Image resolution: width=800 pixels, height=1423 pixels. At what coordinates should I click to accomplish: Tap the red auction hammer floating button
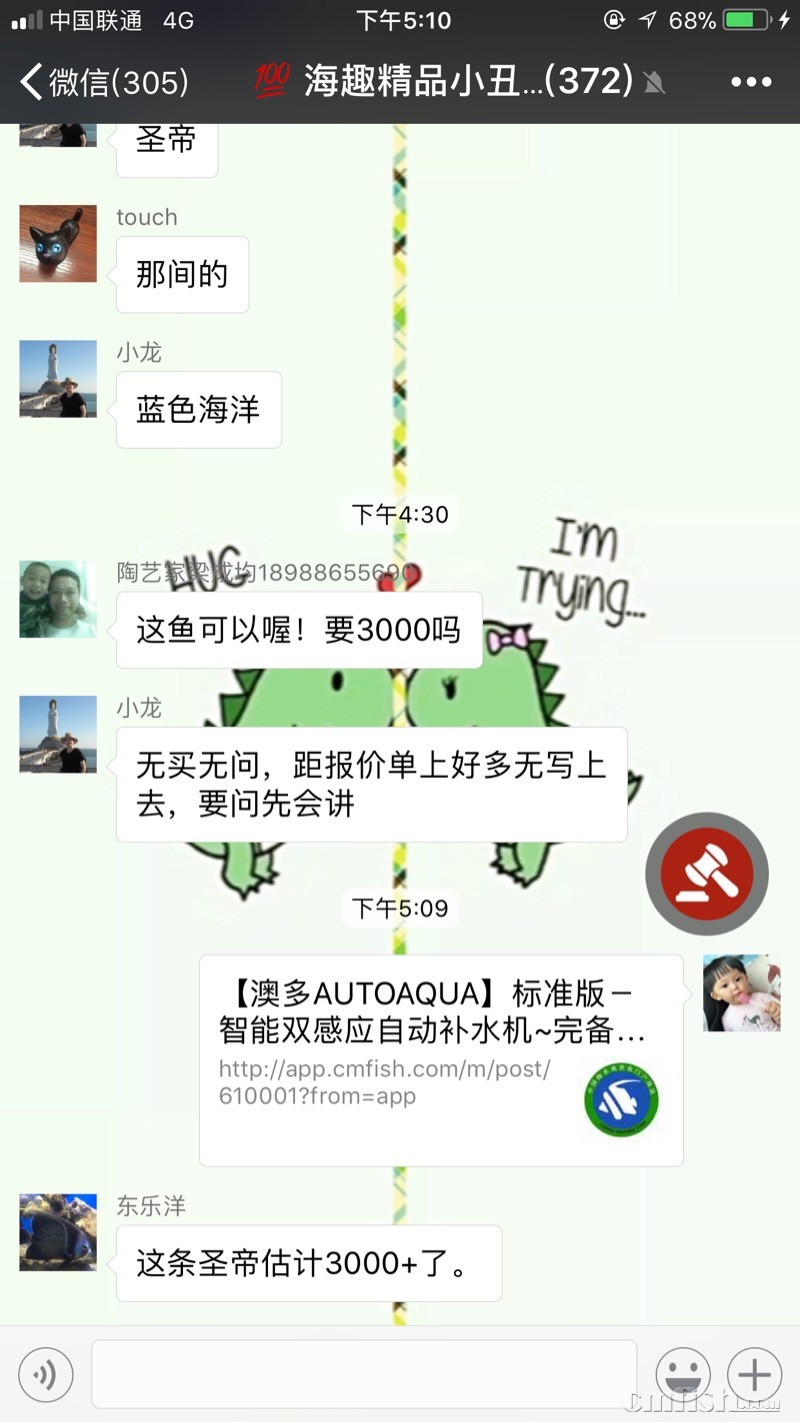[x=707, y=874]
